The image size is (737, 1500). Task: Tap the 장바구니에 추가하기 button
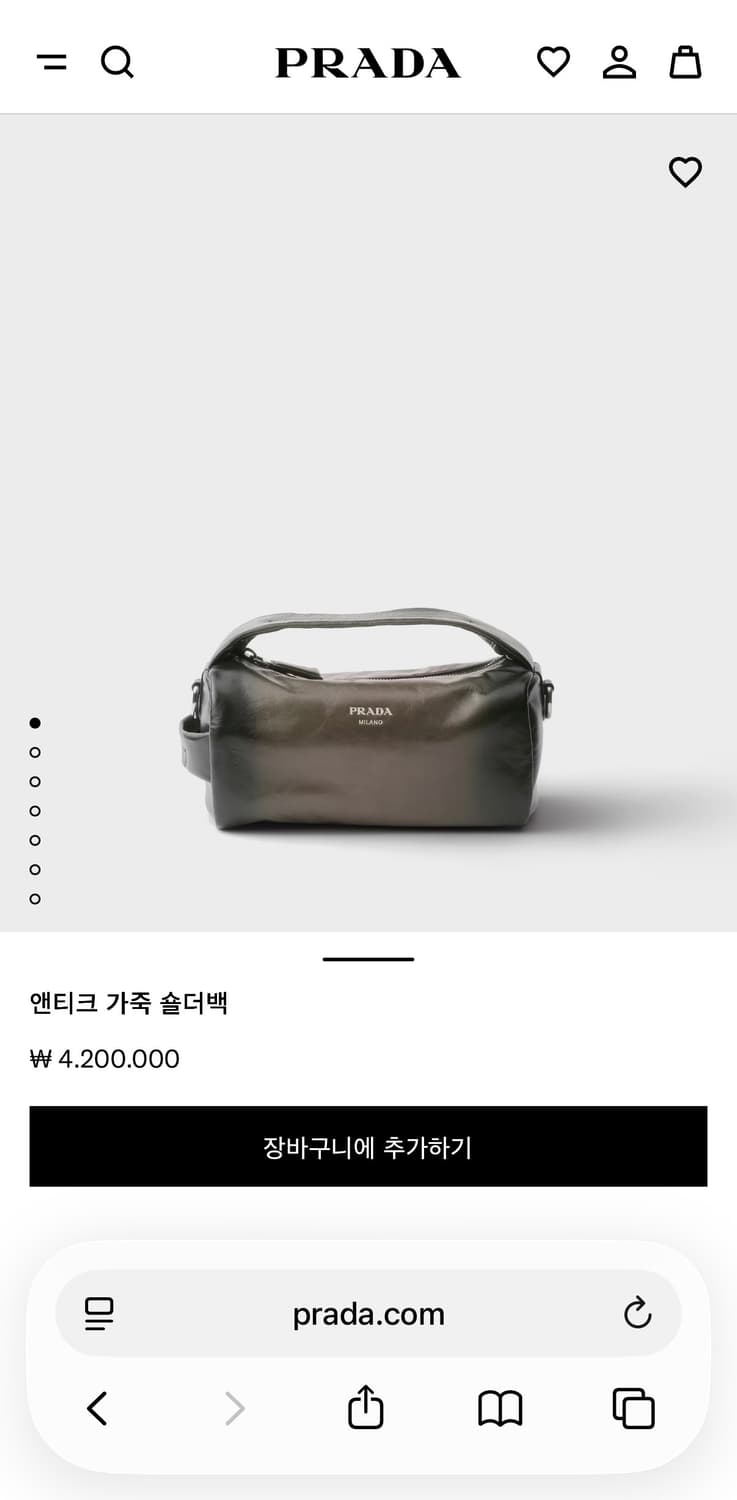[x=368, y=1147]
